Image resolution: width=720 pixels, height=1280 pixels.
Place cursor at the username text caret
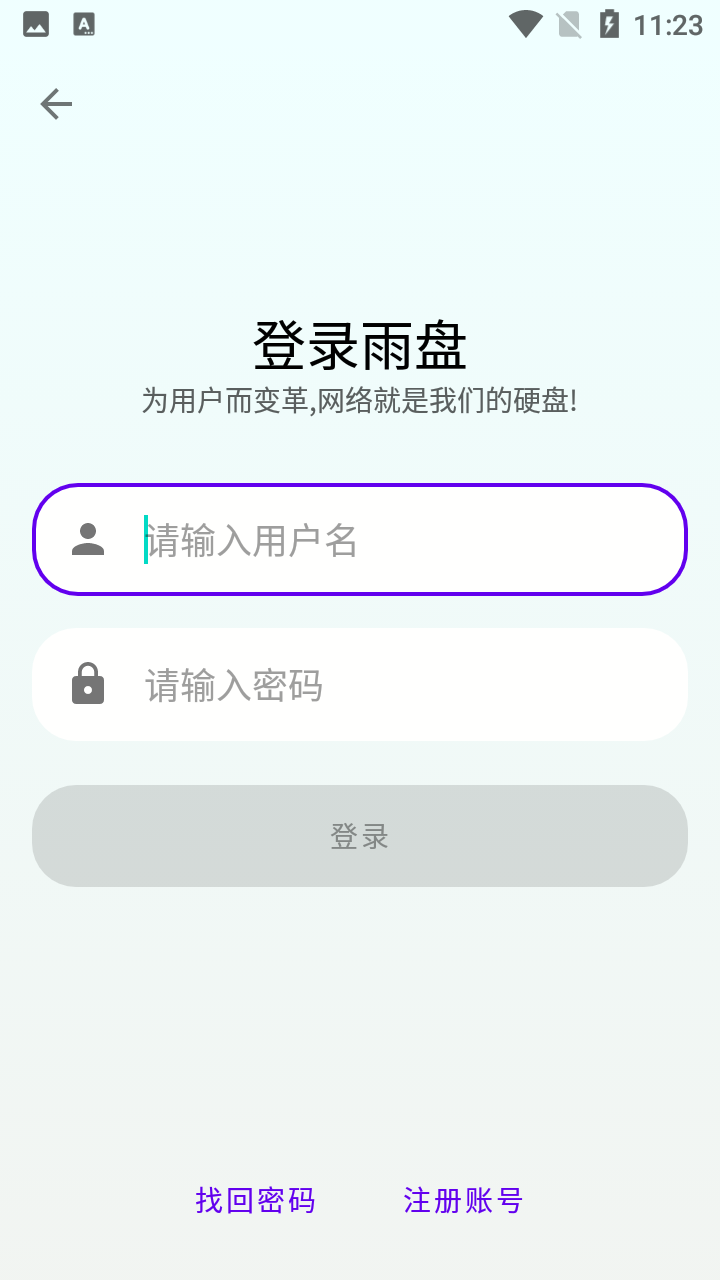145,540
